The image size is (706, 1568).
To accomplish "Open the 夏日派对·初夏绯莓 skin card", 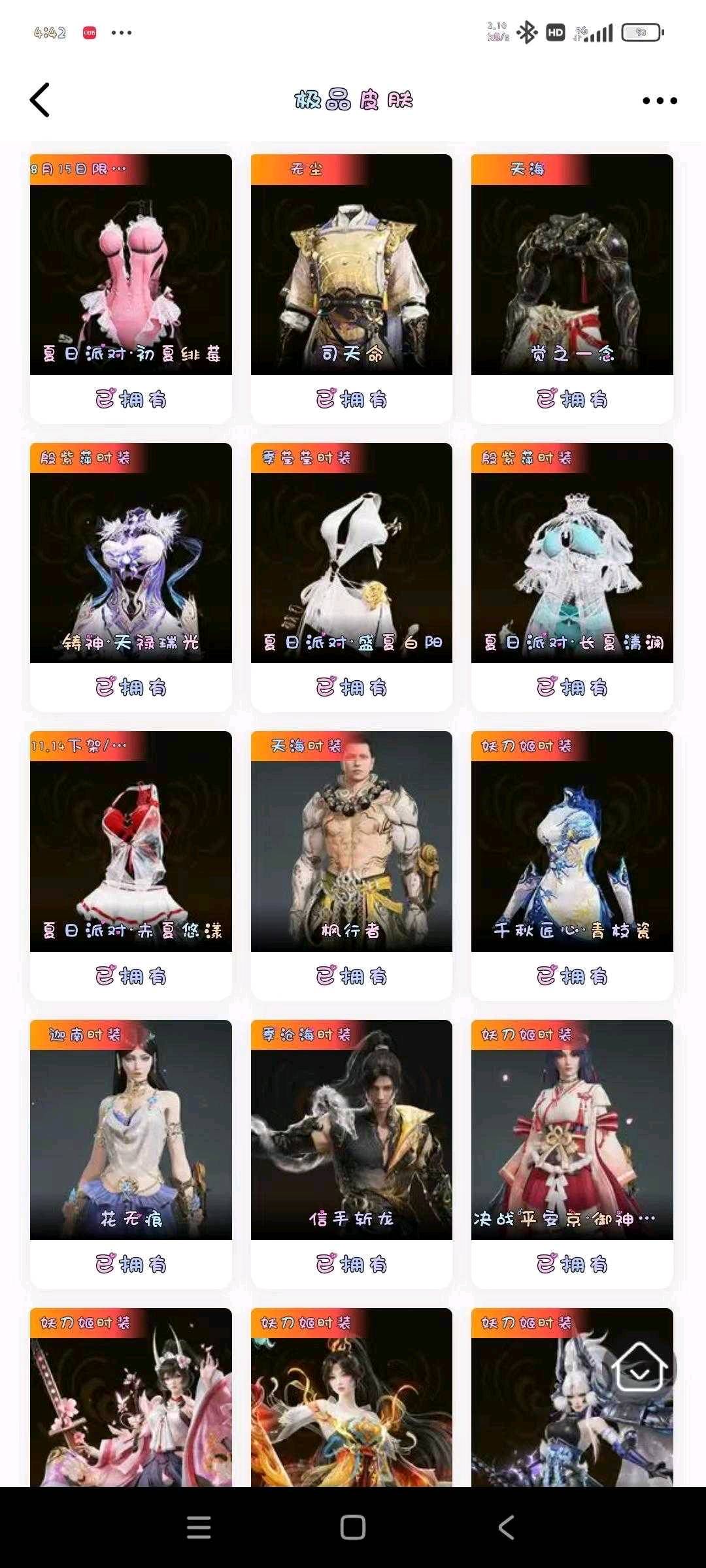I will pos(131,265).
